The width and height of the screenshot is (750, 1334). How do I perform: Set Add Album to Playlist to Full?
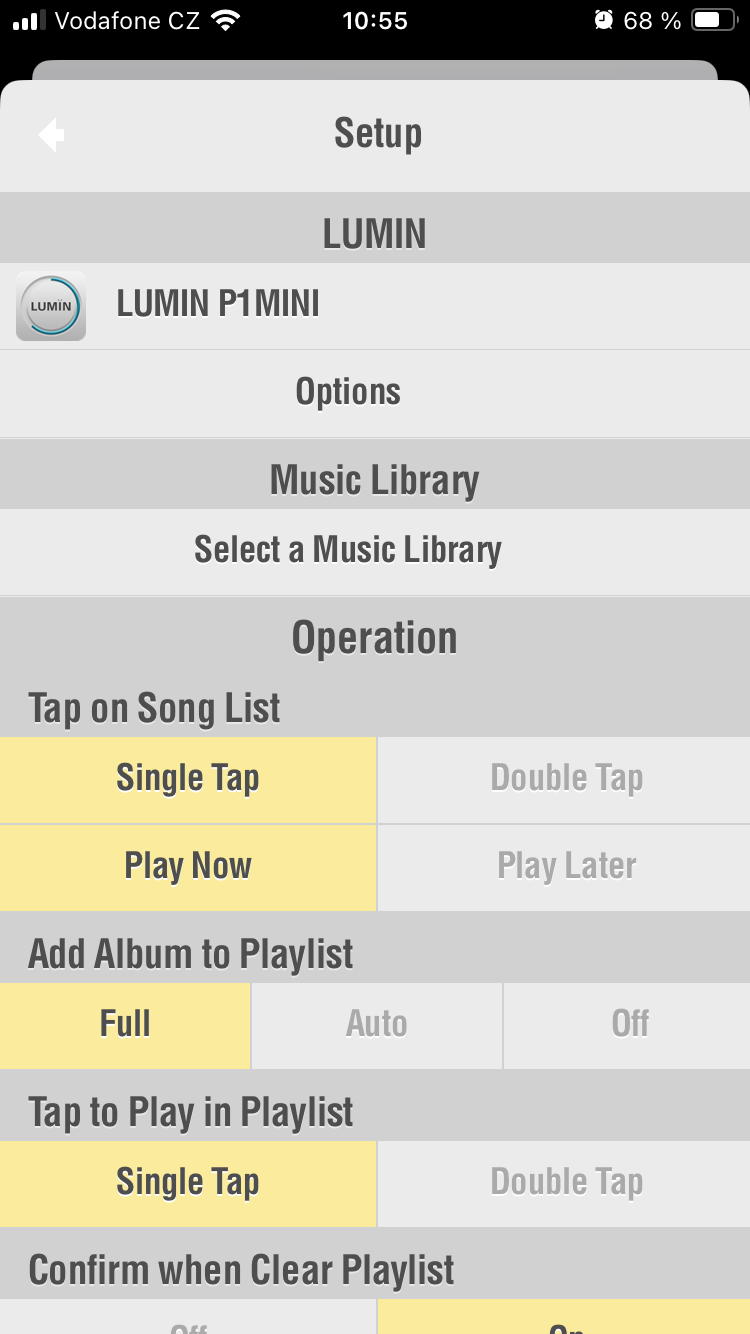pyautogui.click(x=125, y=1026)
